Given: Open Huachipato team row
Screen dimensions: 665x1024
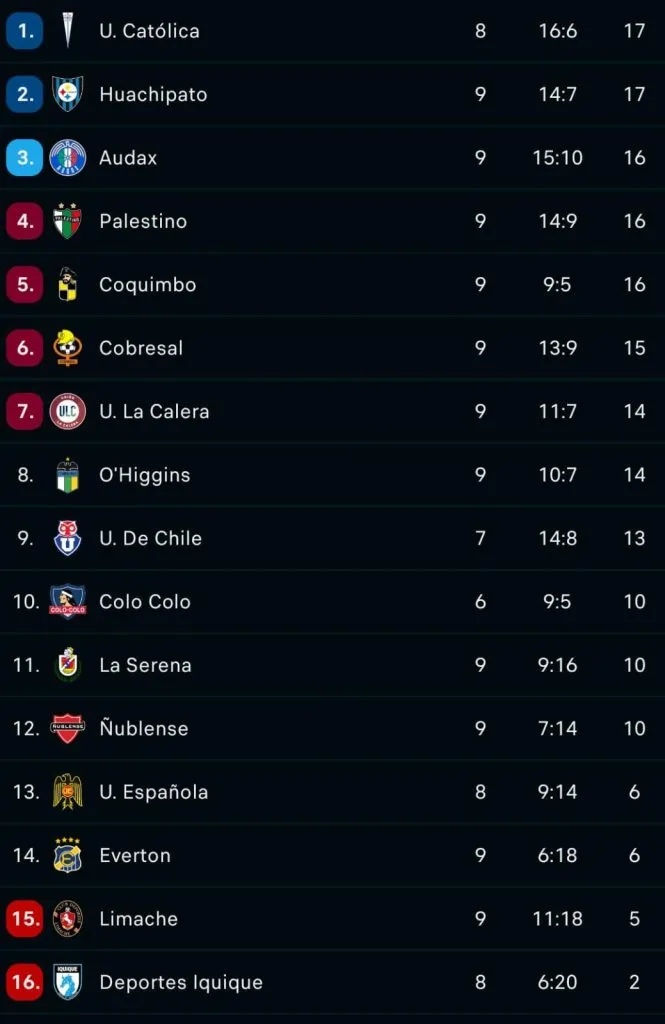Looking at the screenshot, I should [153, 94].
